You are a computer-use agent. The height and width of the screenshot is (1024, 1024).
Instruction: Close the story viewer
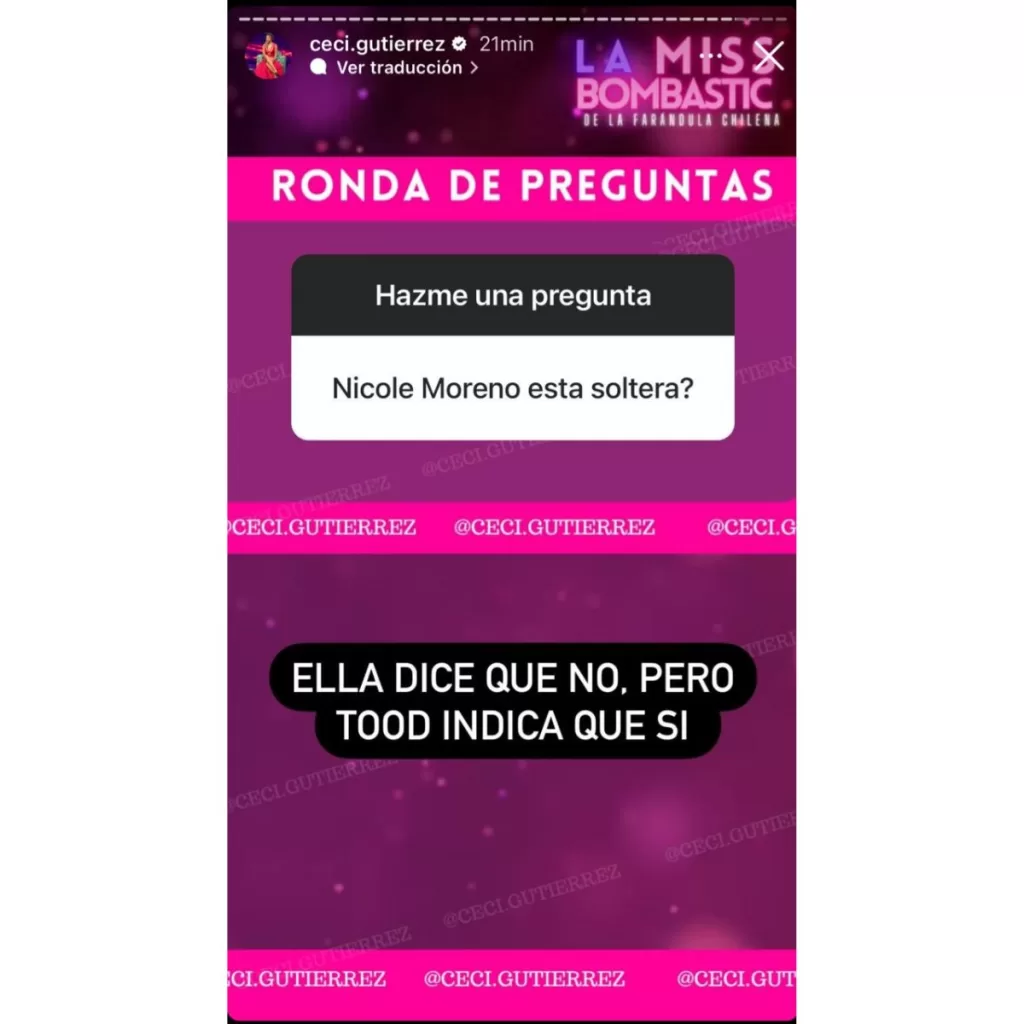pos(768,57)
